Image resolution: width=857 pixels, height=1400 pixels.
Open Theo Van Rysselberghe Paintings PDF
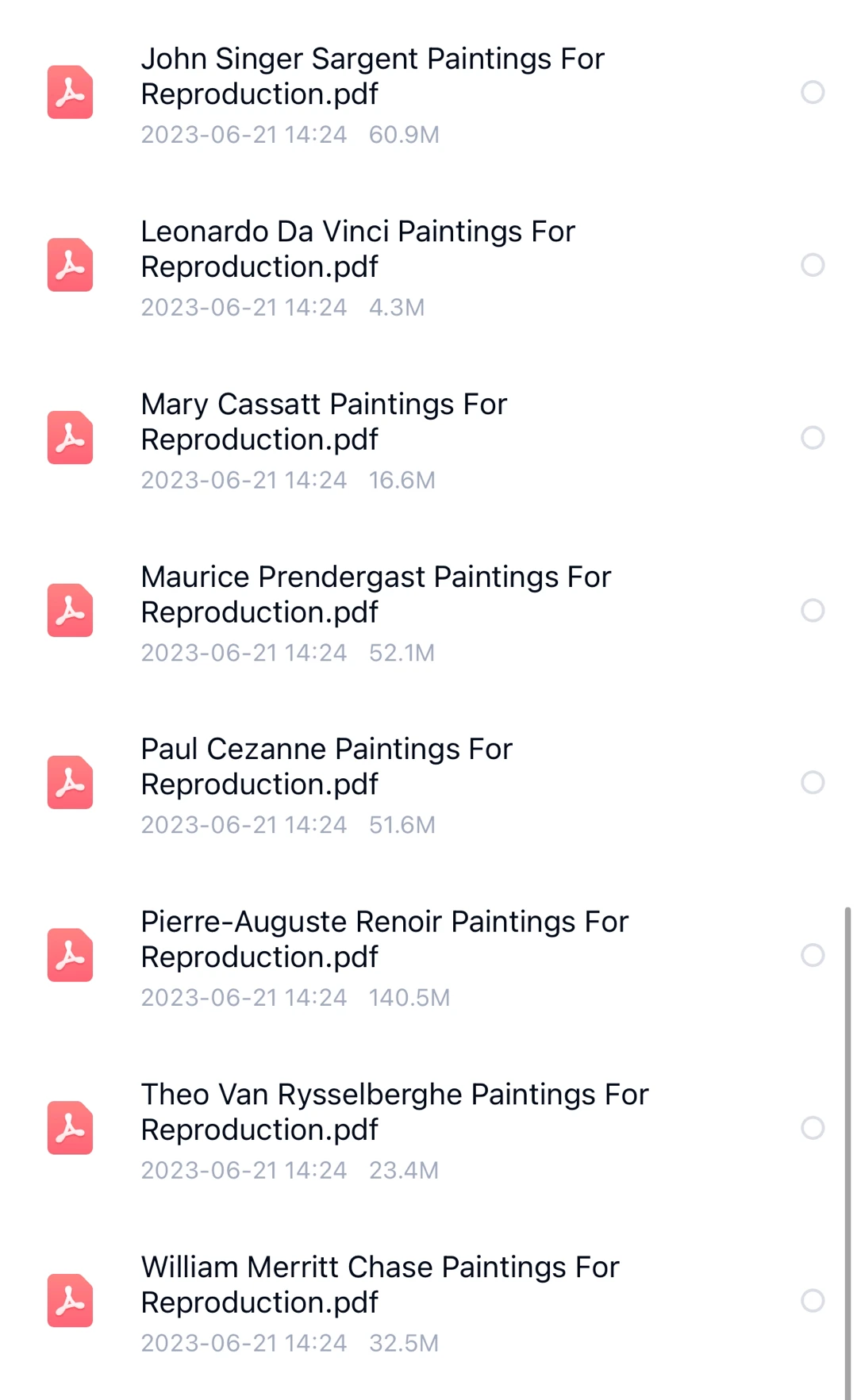pyautogui.click(x=428, y=1128)
